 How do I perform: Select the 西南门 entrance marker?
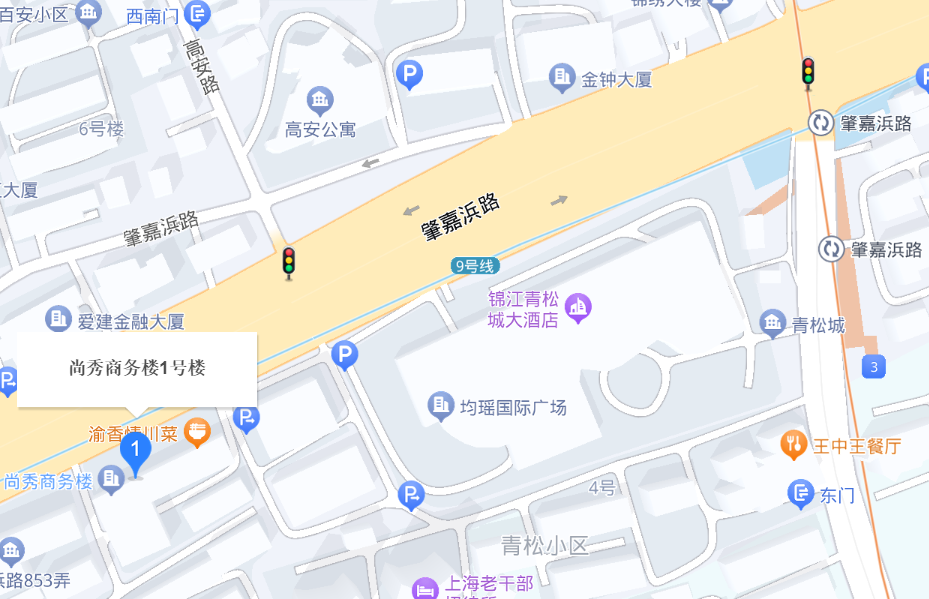[198, 14]
